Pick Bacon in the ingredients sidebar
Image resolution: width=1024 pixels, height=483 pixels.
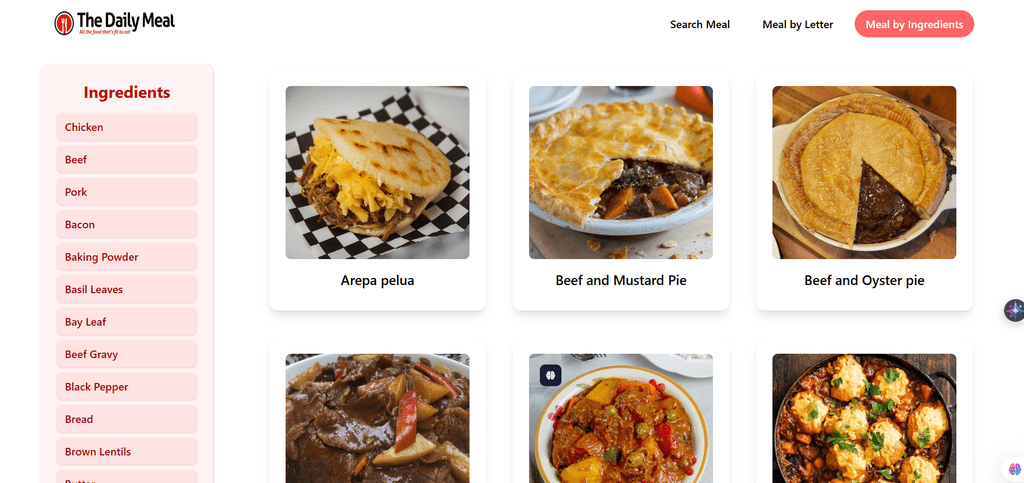point(126,225)
